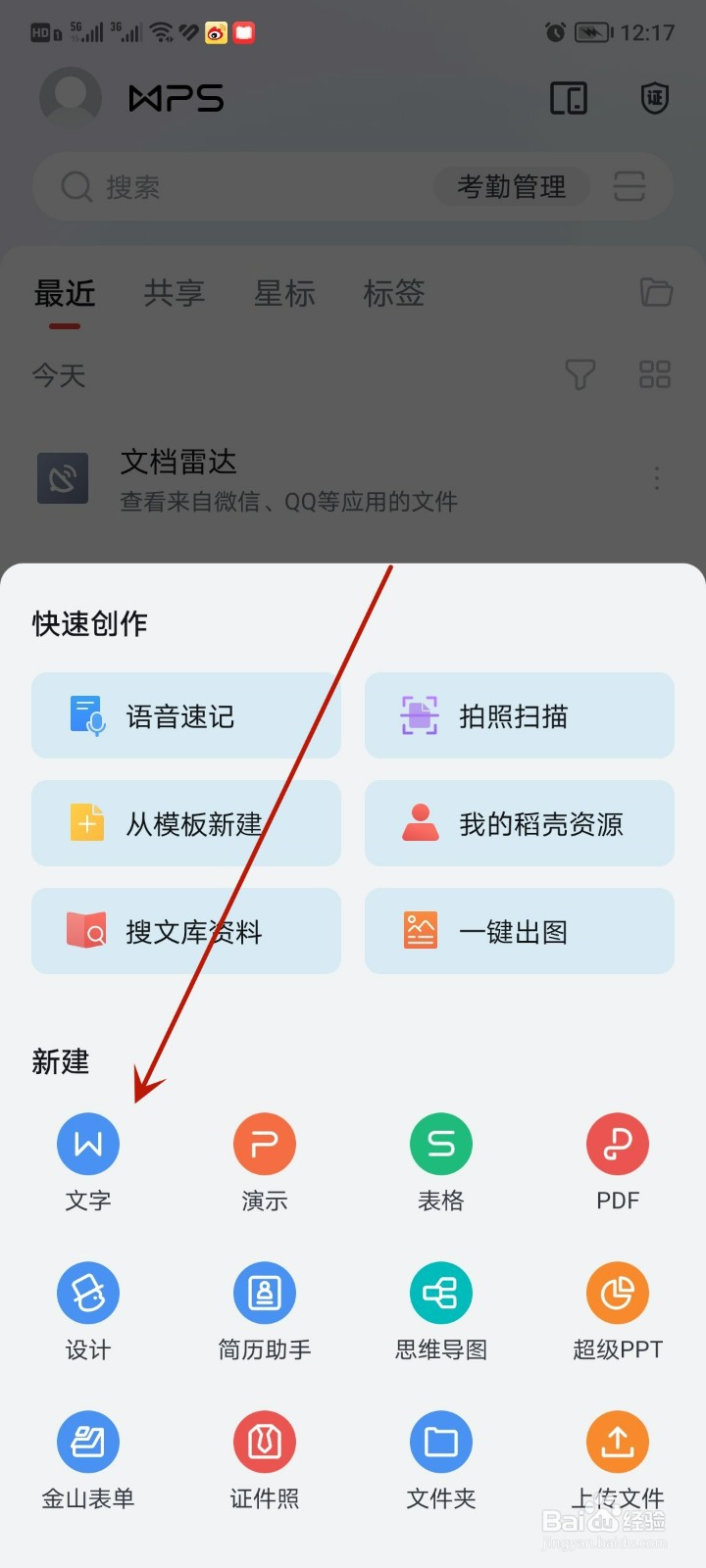Open 文档雷达 three-dot menu
The image size is (706, 1568).
coord(655,478)
